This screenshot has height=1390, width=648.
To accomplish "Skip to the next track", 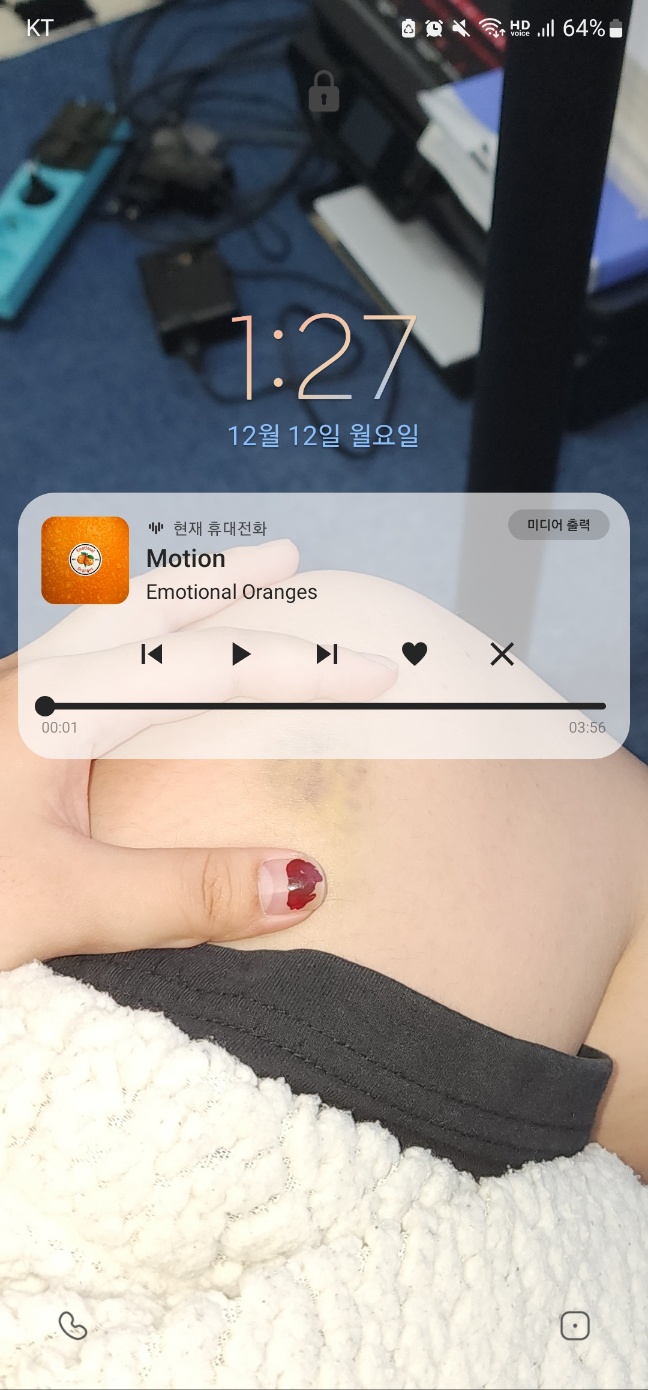I will point(327,654).
